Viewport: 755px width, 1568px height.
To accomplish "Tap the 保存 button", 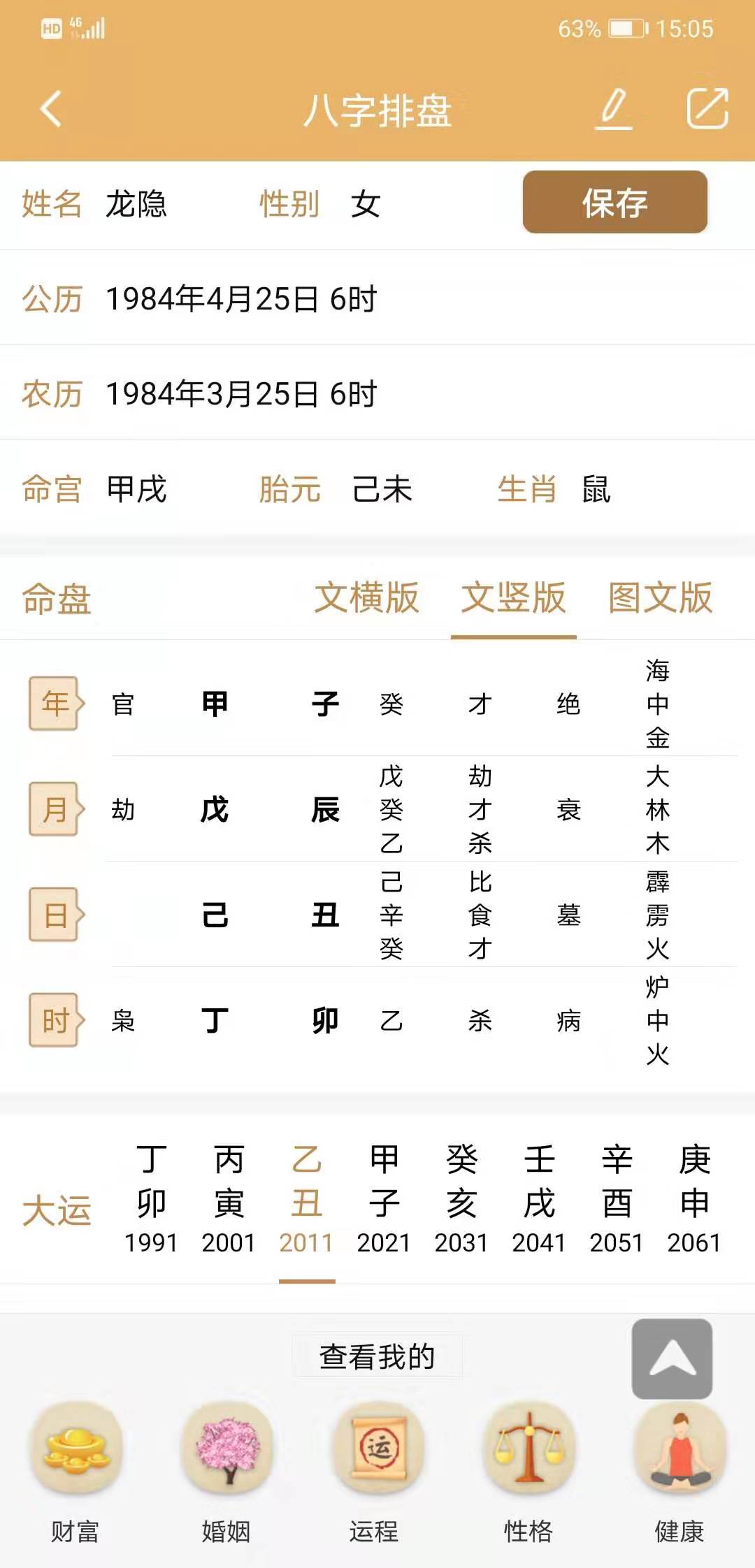I will click(615, 203).
